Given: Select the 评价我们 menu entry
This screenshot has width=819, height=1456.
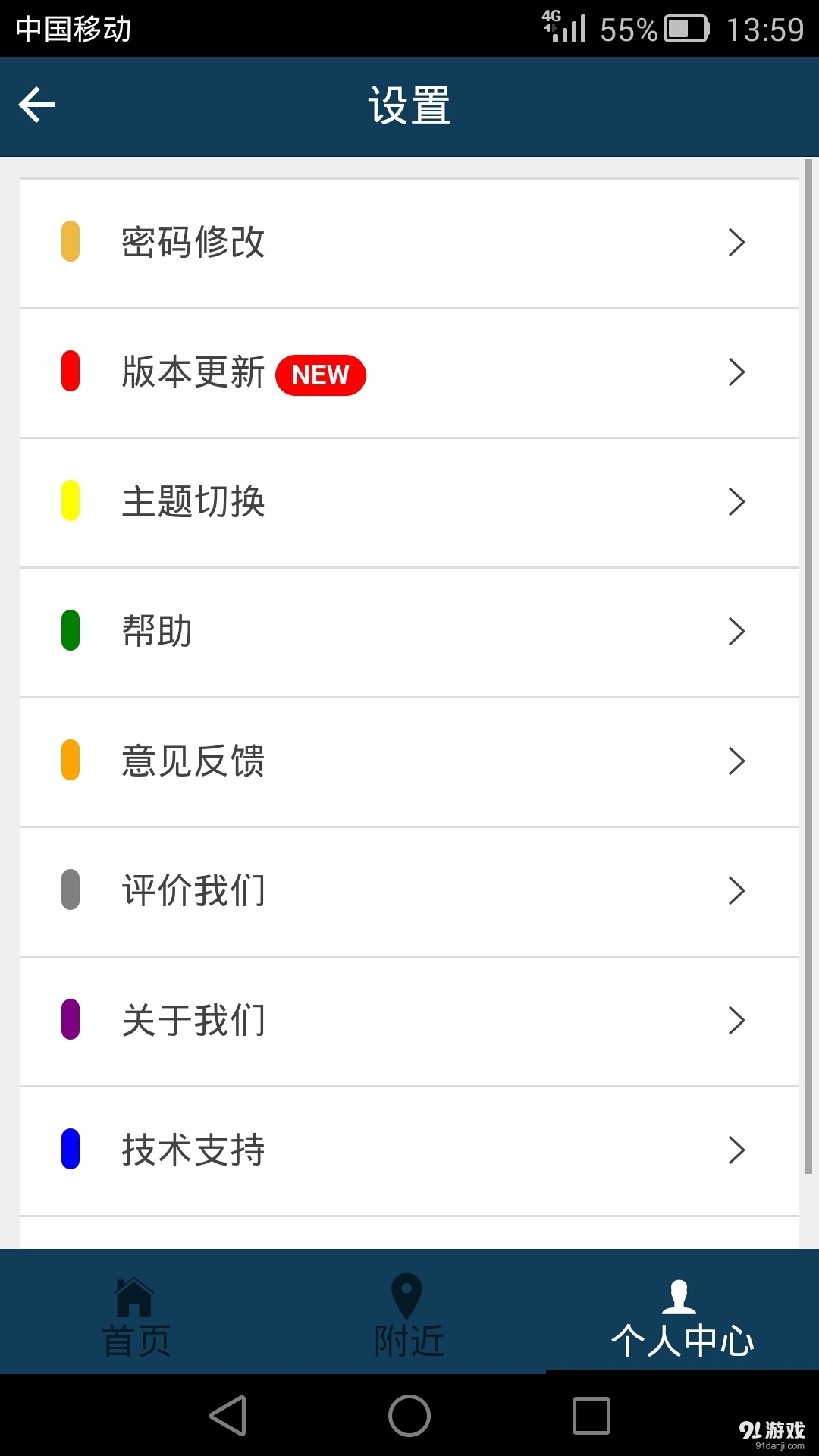Looking at the screenshot, I should [x=409, y=891].
